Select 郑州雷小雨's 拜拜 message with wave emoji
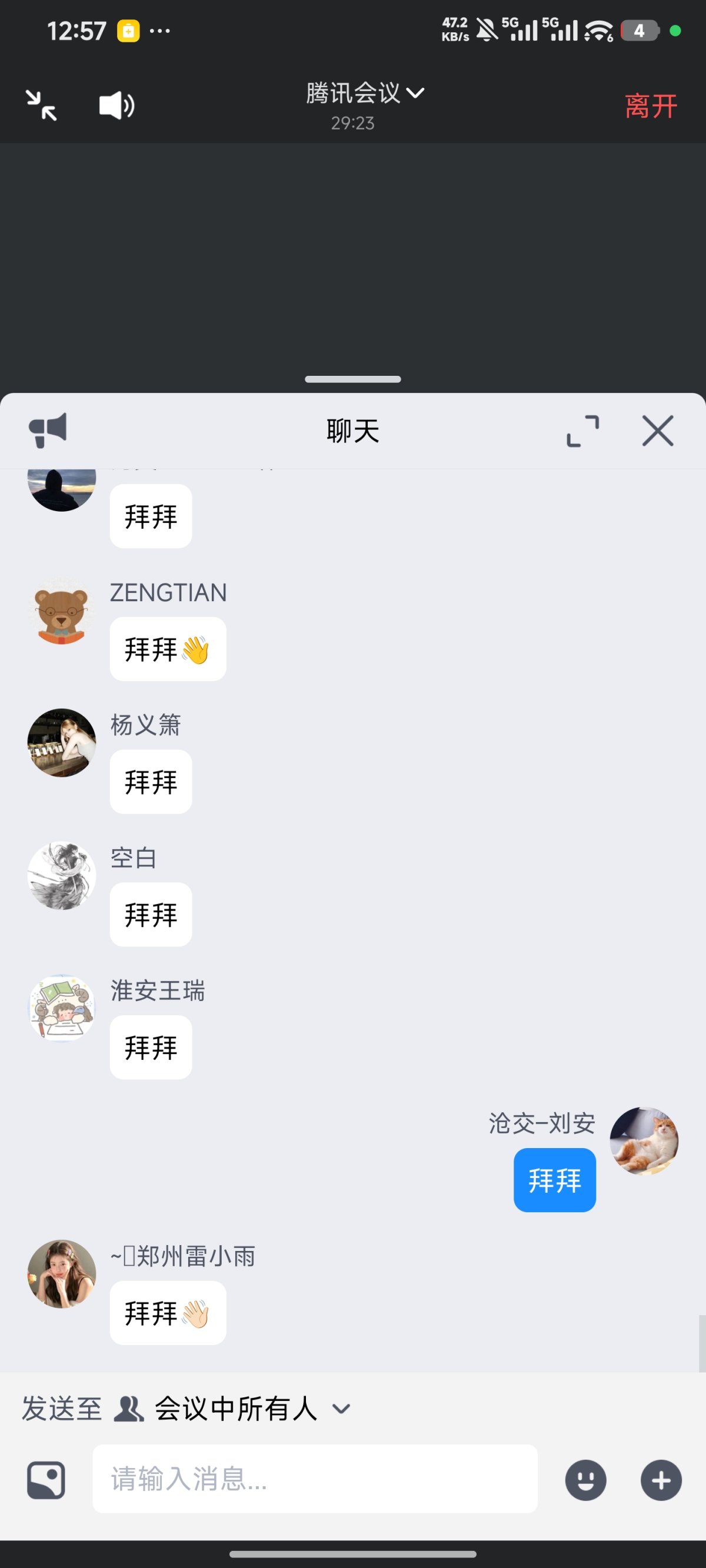Screen dimensions: 706x1568 [x=168, y=1313]
